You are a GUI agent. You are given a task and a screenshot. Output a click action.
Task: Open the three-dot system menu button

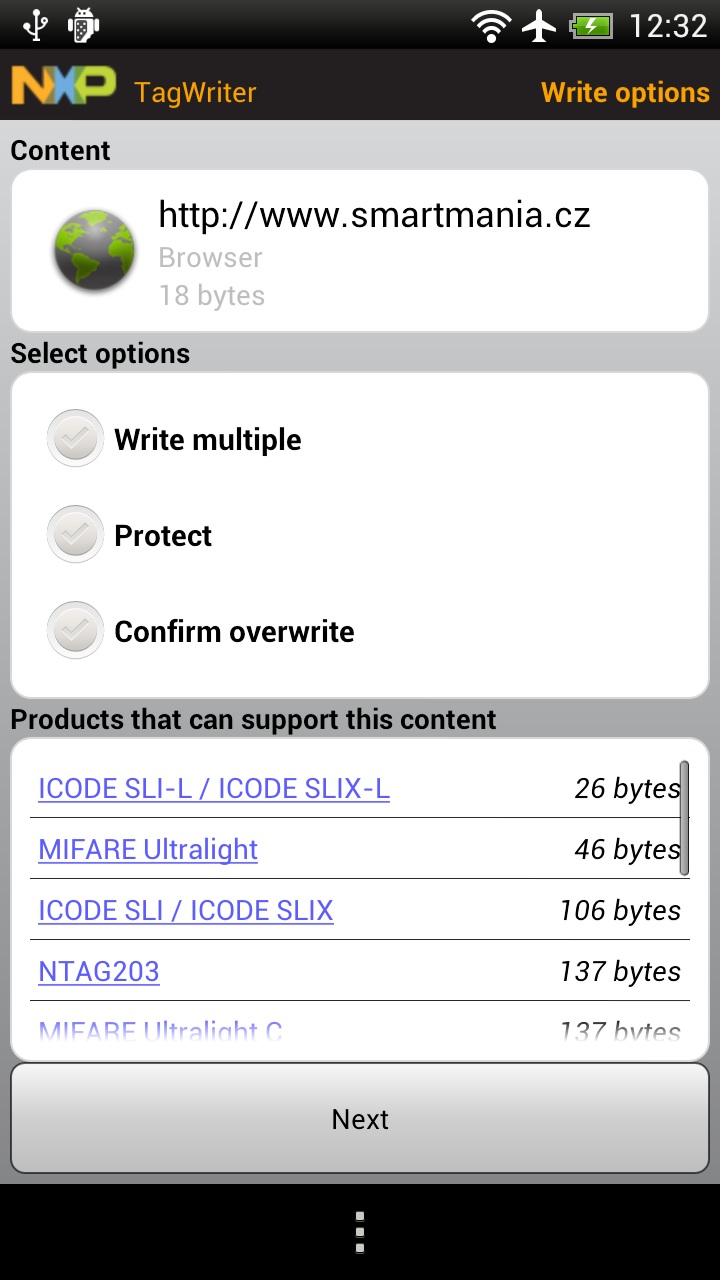pos(360,1233)
